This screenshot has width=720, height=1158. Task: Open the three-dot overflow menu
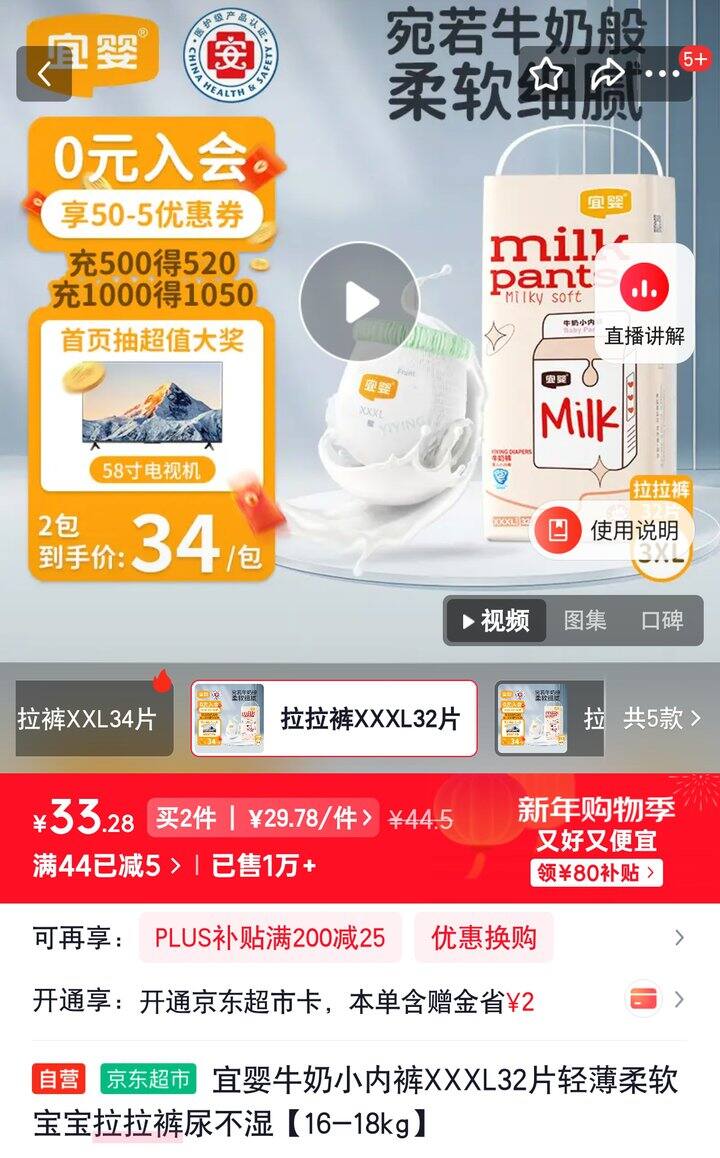[661, 73]
